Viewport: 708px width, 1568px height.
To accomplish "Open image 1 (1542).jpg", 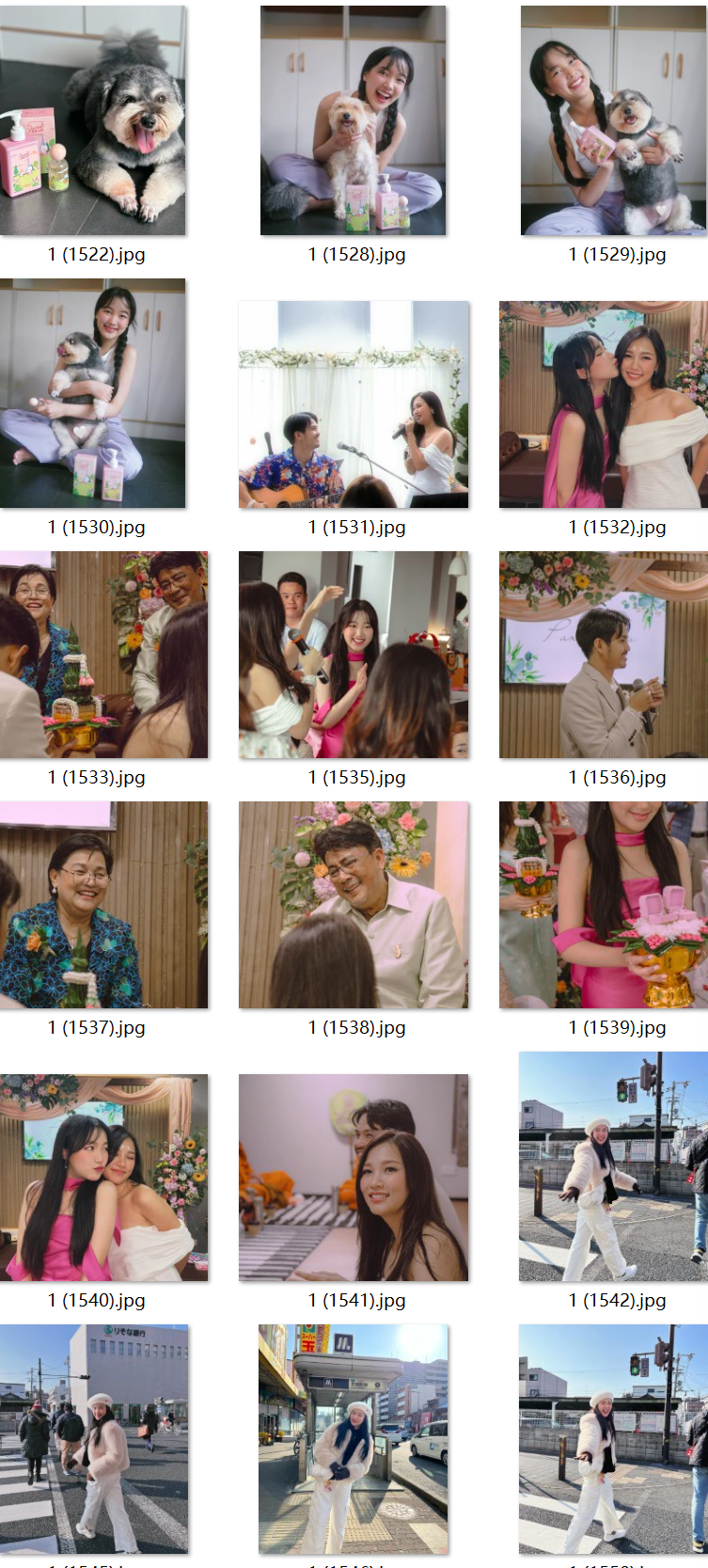I will pos(613,1166).
